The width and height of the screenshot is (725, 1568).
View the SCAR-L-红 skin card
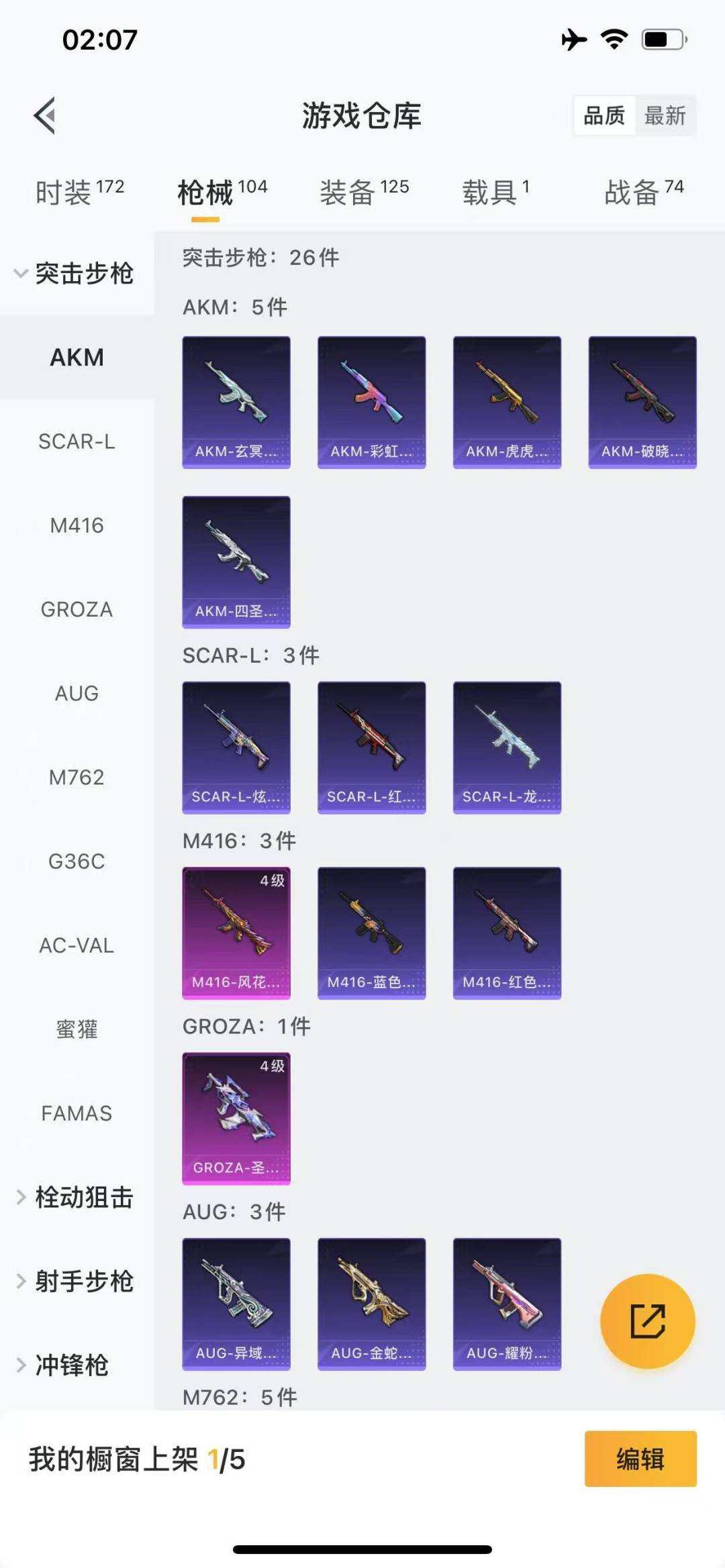click(x=371, y=747)
